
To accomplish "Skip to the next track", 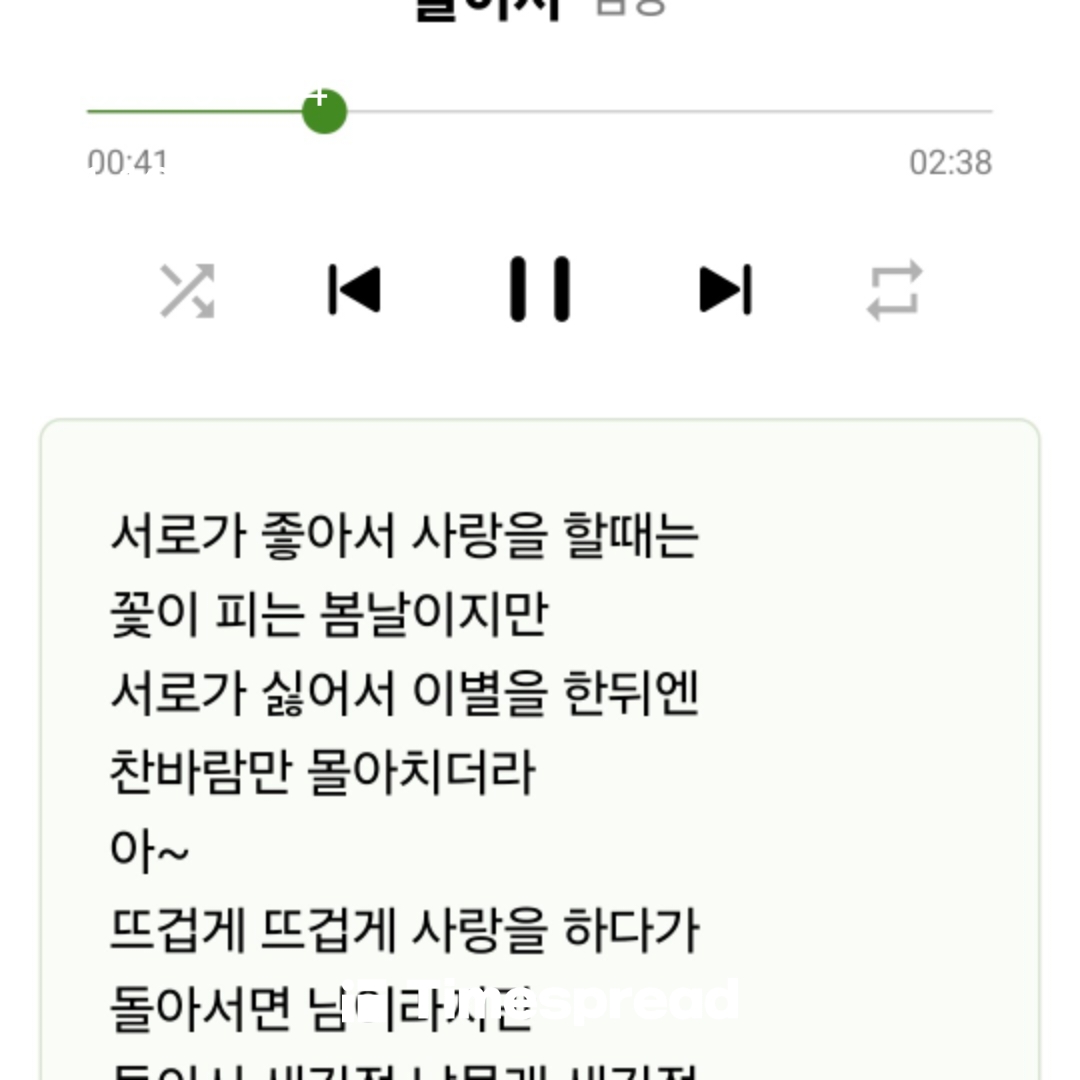I will 725,290.
